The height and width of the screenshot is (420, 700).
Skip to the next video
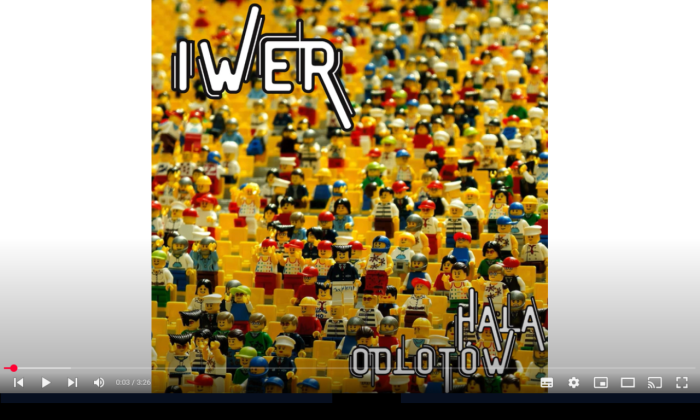pos(72,382)
